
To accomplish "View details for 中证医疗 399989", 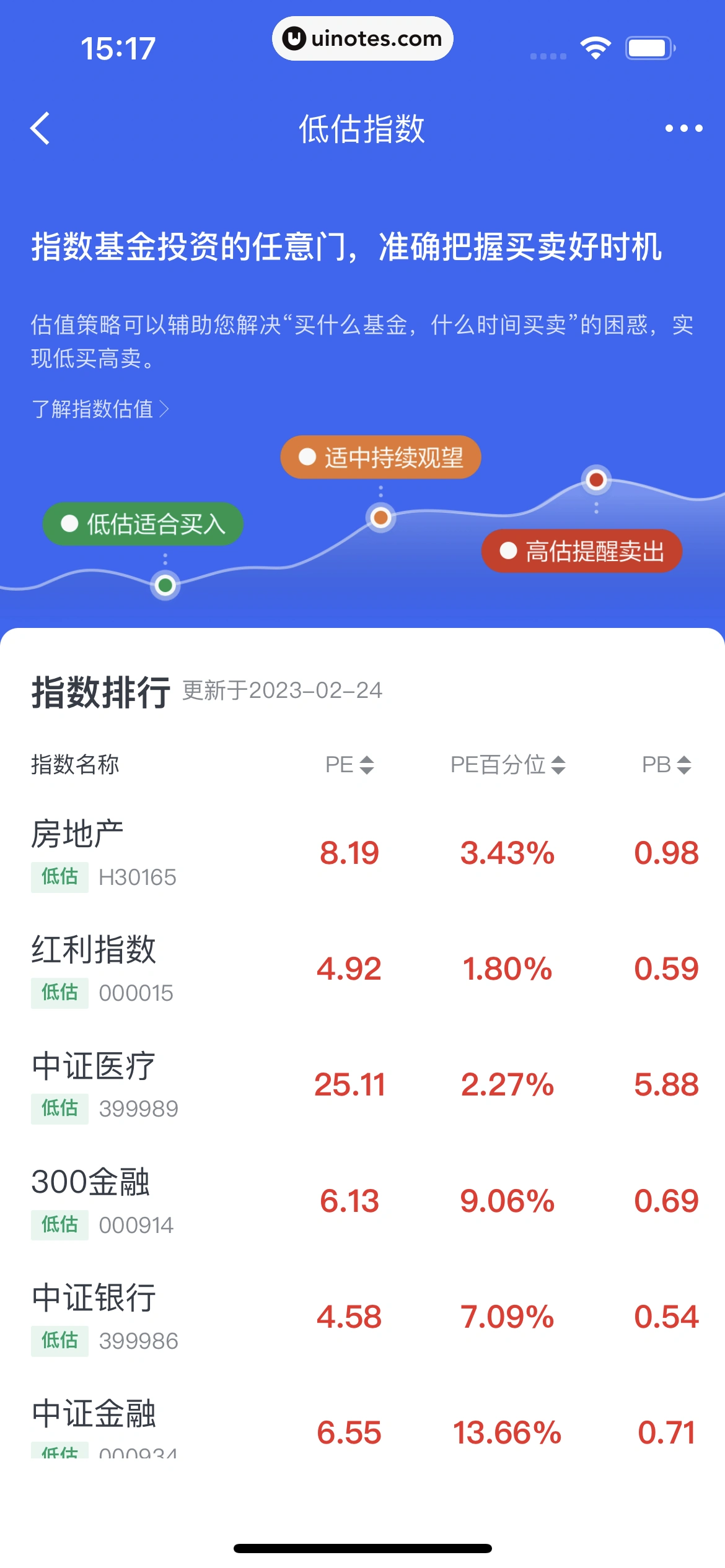I will coord(362,1085).
